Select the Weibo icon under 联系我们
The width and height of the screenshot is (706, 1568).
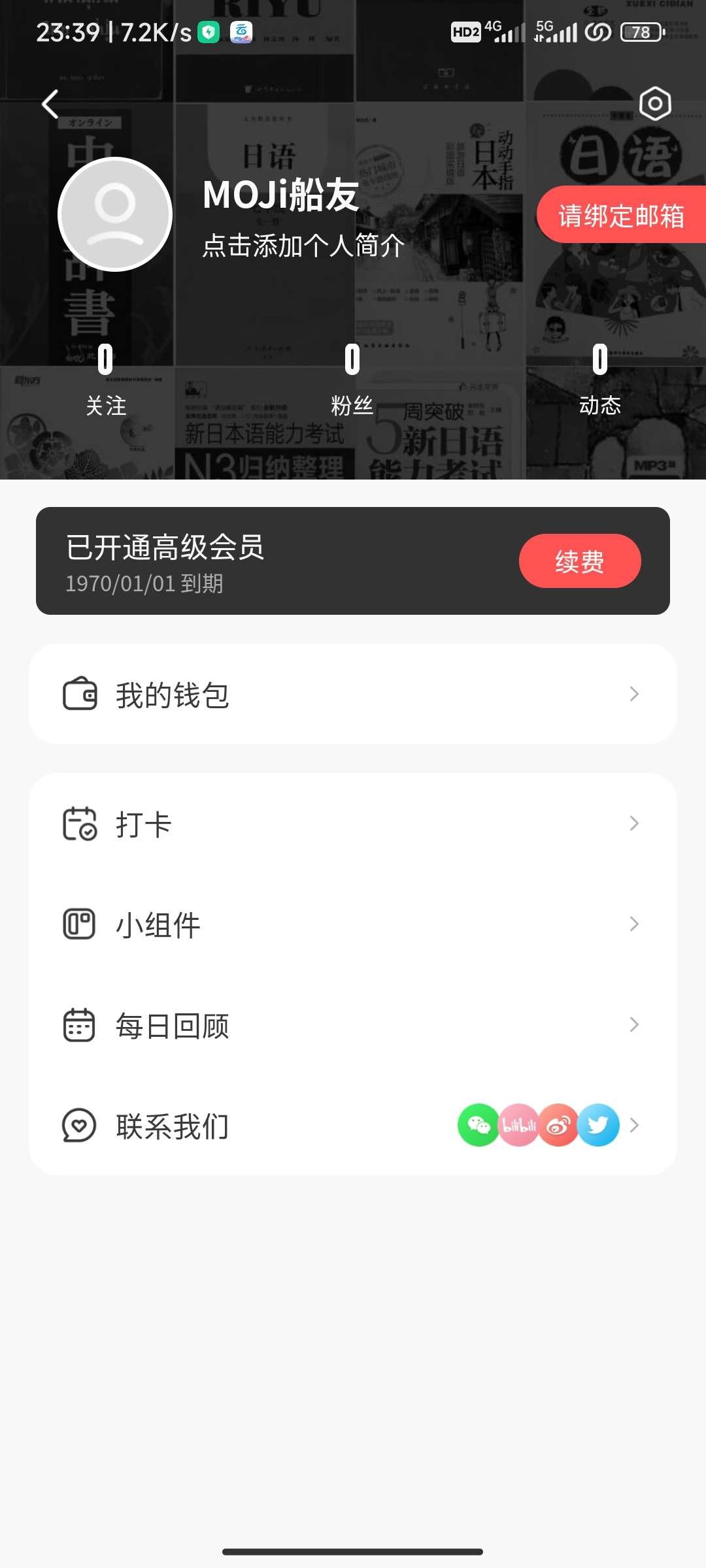pos(558,1124)
